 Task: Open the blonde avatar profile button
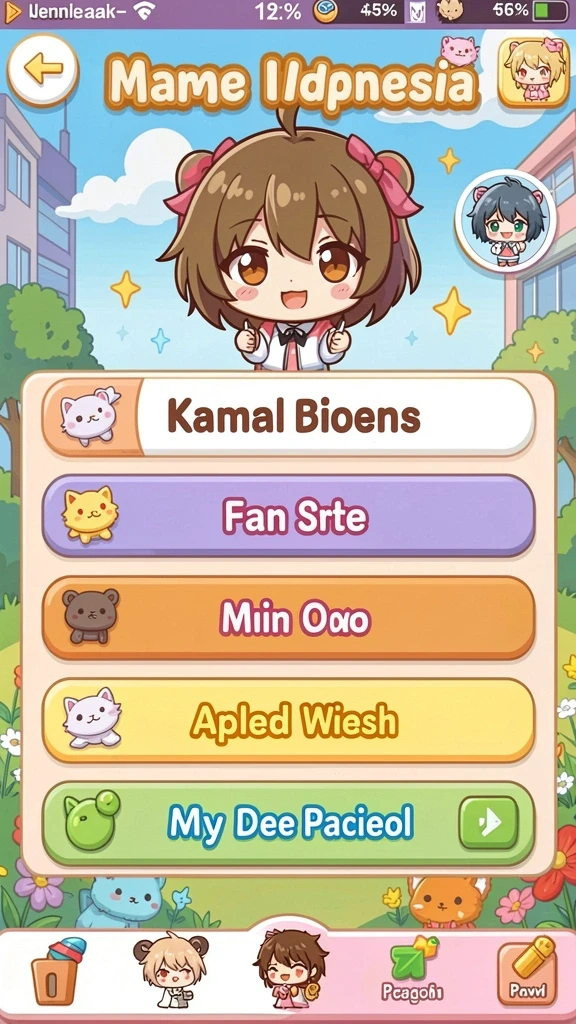(x=534, y=72)
